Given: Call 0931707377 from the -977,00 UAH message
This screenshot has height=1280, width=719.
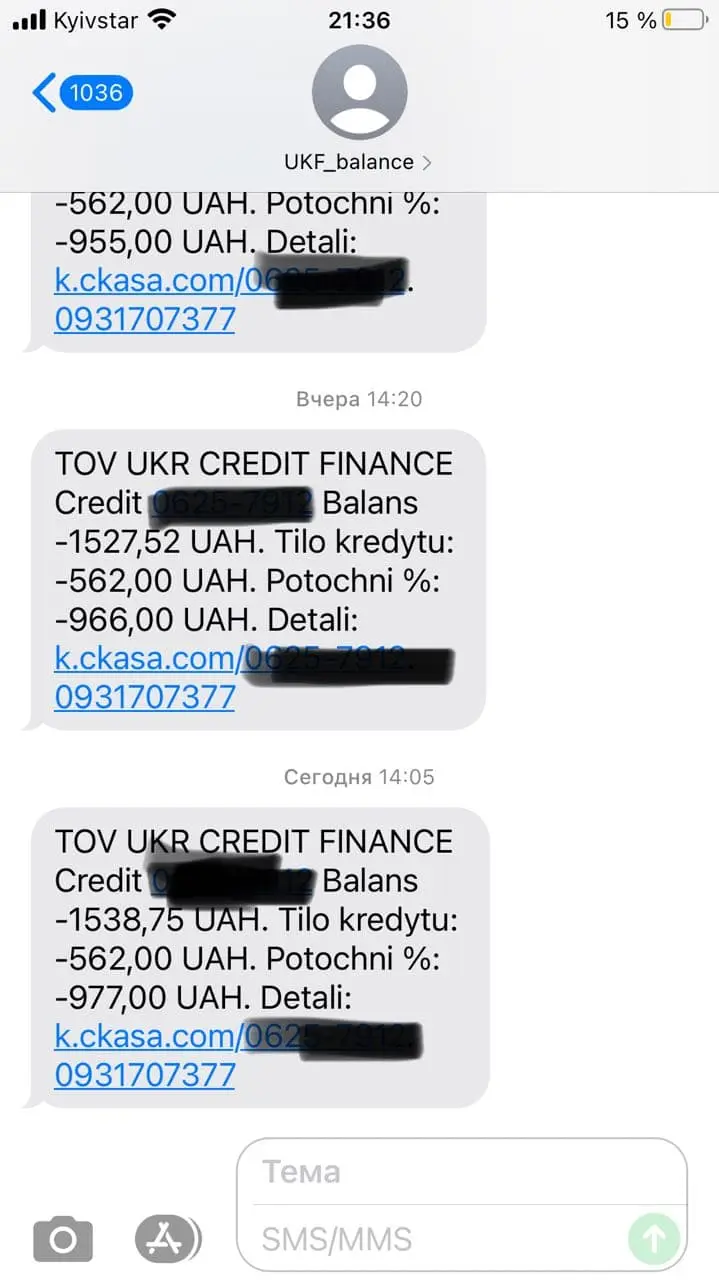Looking at the screenshot, I should coord(145,1075).
